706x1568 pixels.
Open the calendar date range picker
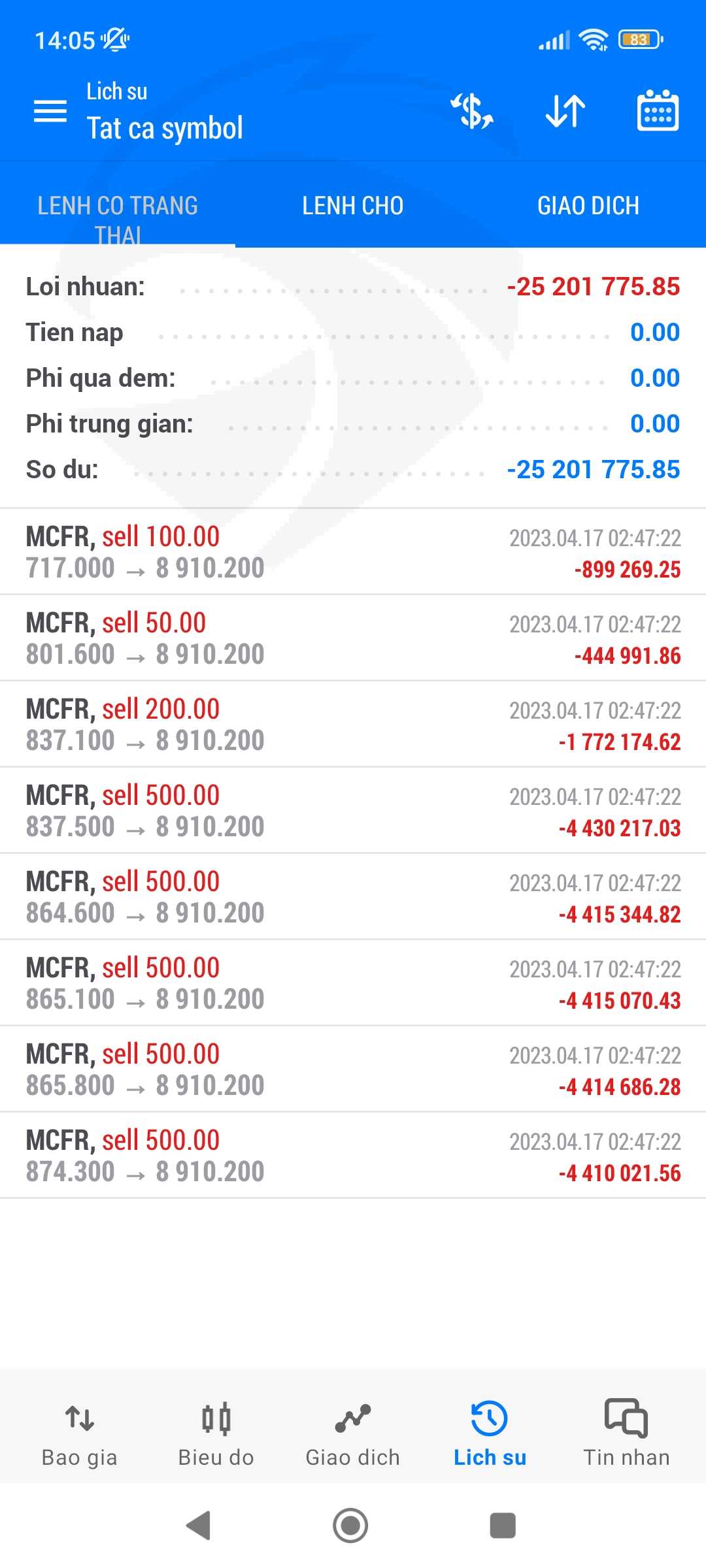click(658, 110)
